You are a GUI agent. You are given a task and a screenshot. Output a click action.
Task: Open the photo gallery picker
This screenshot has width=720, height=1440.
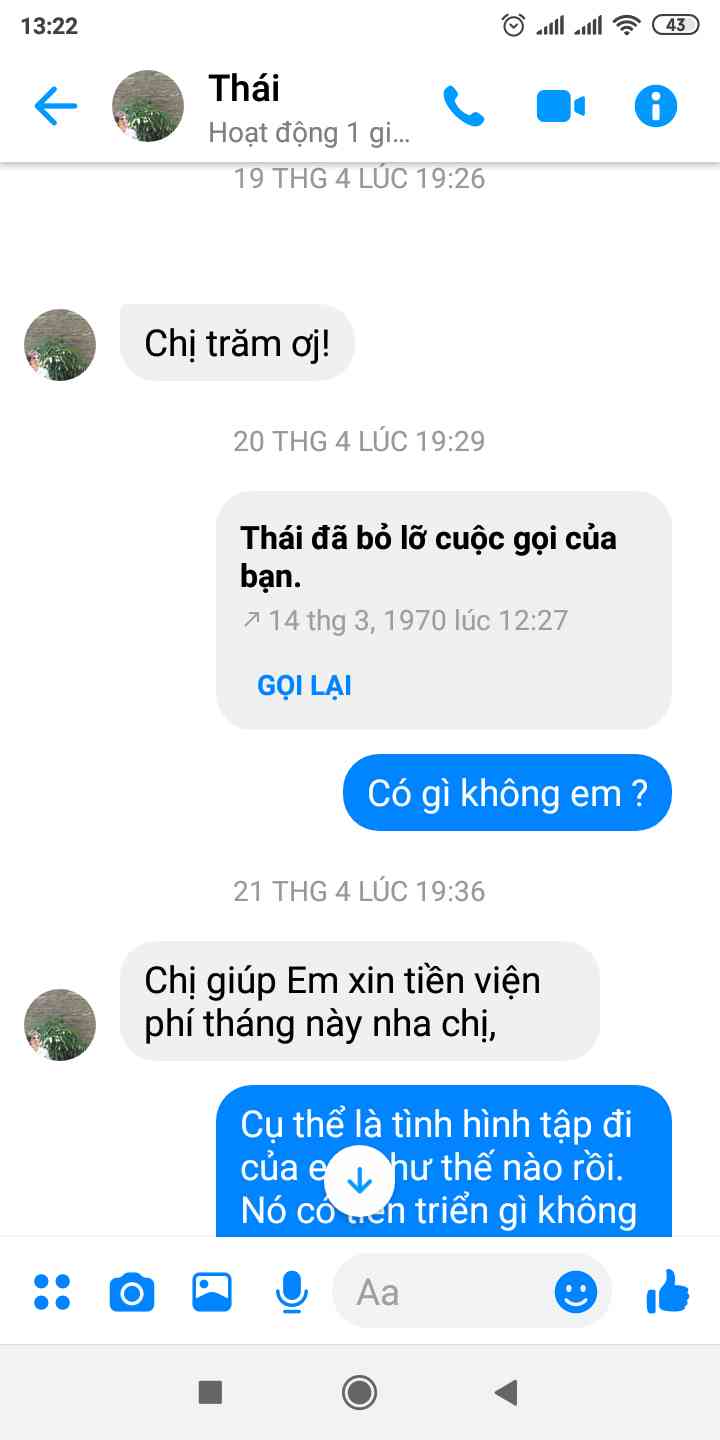click(212, 1292)
